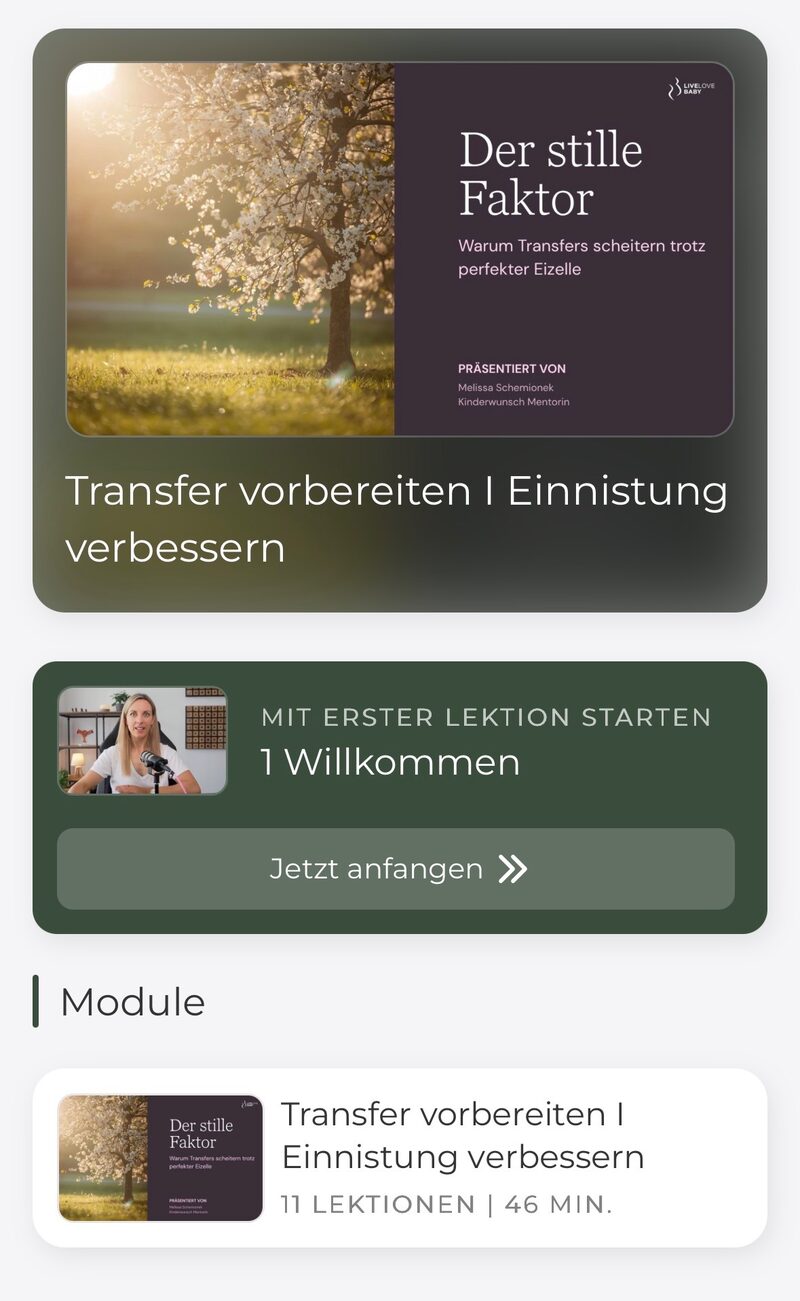800x1301 pixels.
Task: Select the green first-lesson card
Action: [400, 795]
